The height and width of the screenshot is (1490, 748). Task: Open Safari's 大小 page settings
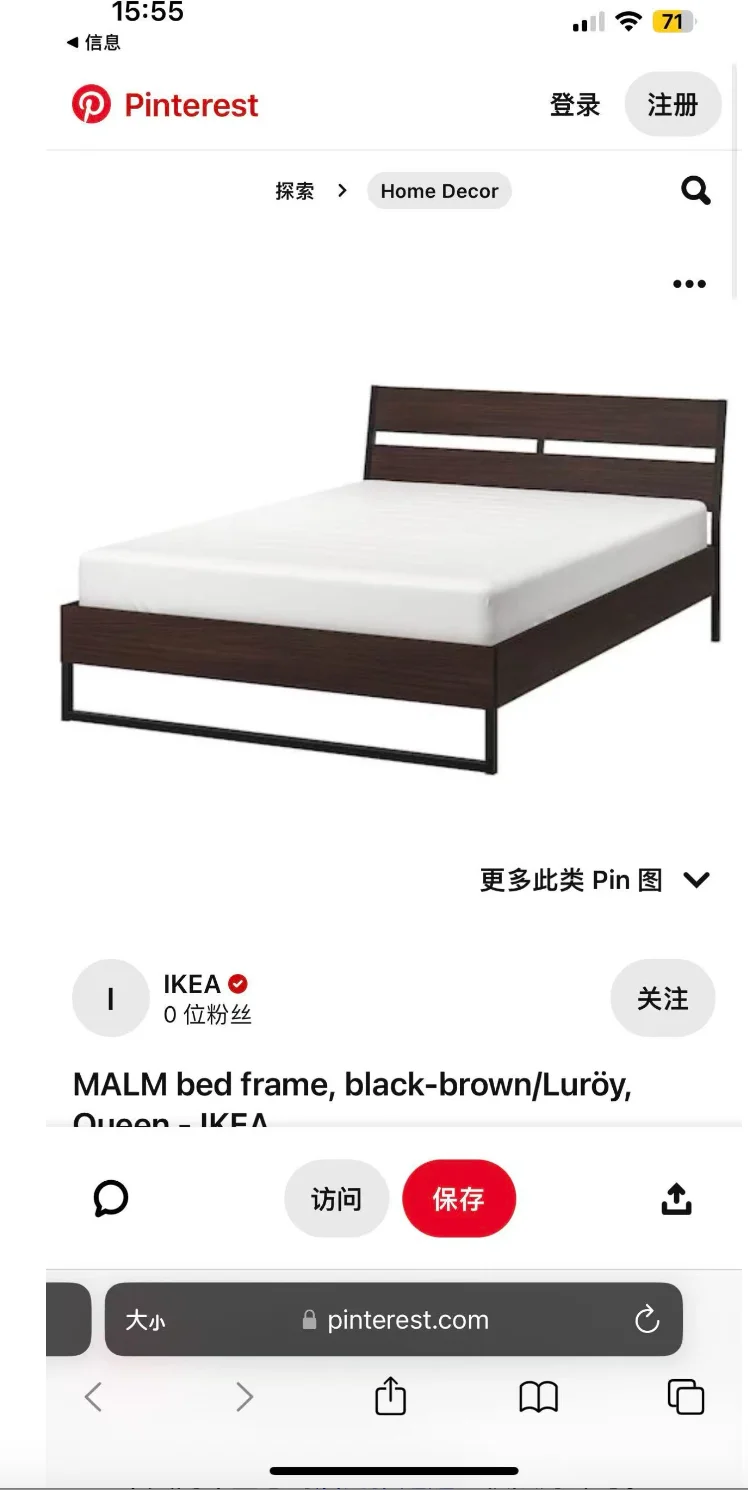pos(145,1320)
